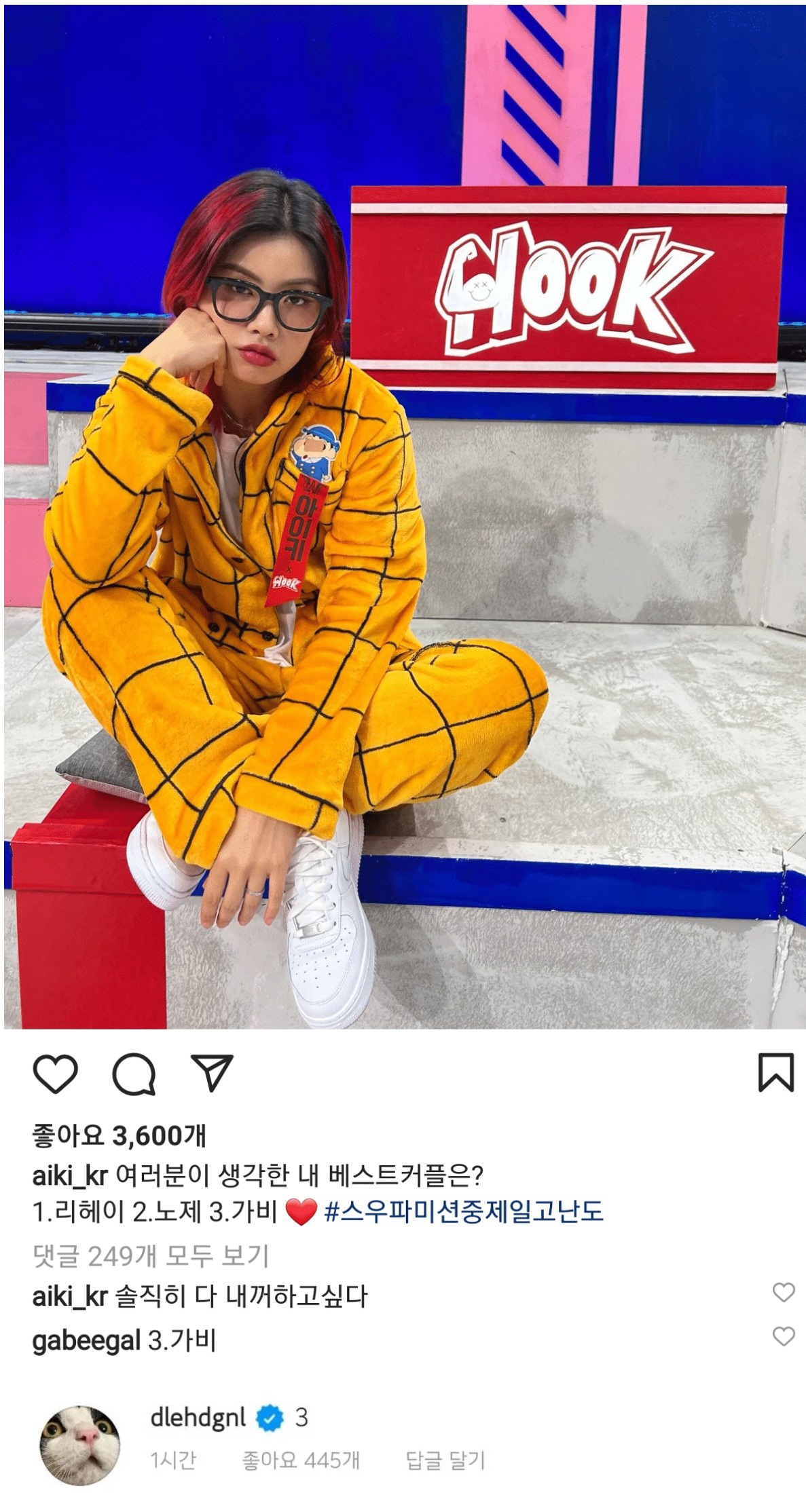
Task: Share the post via paper plane icon
Action: [212, 1073]
